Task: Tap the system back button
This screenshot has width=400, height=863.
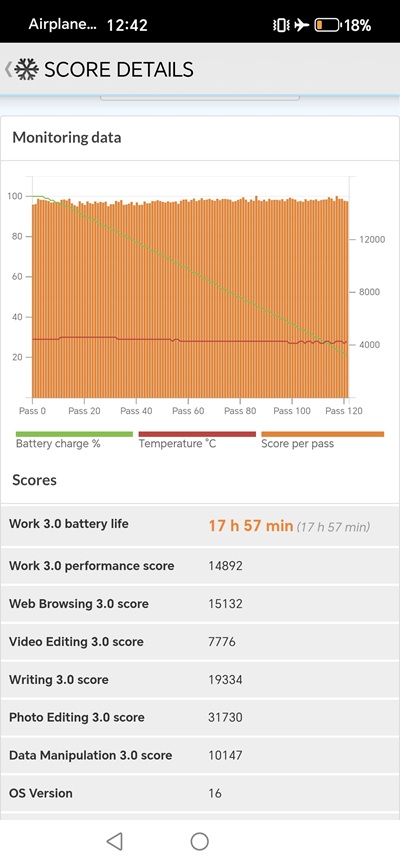Action: pyautogui.click(x=114, y=841)
